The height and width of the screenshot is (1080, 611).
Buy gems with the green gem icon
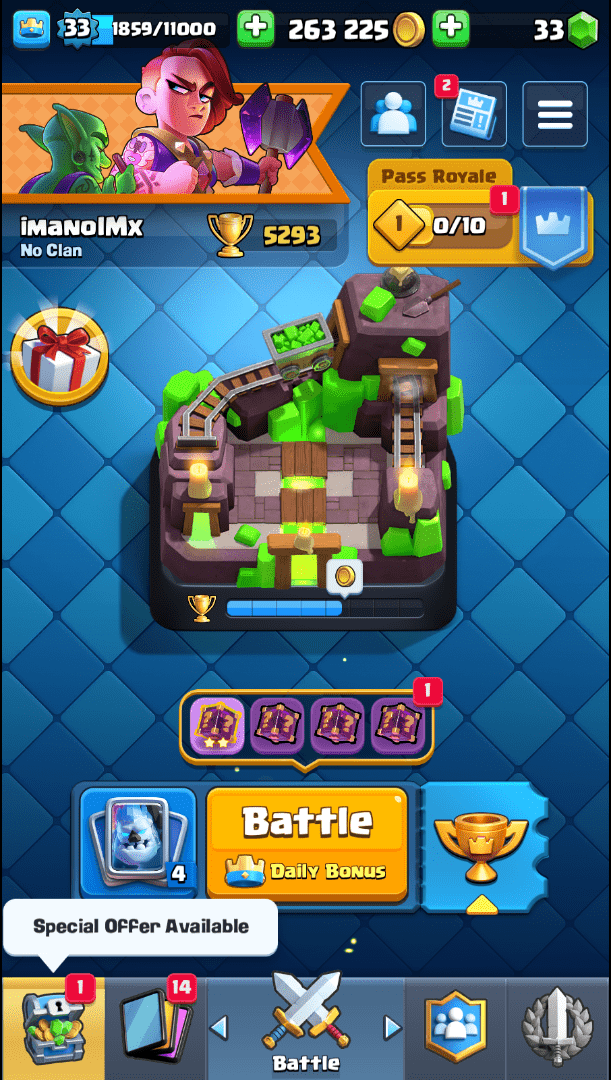[582, 30]
